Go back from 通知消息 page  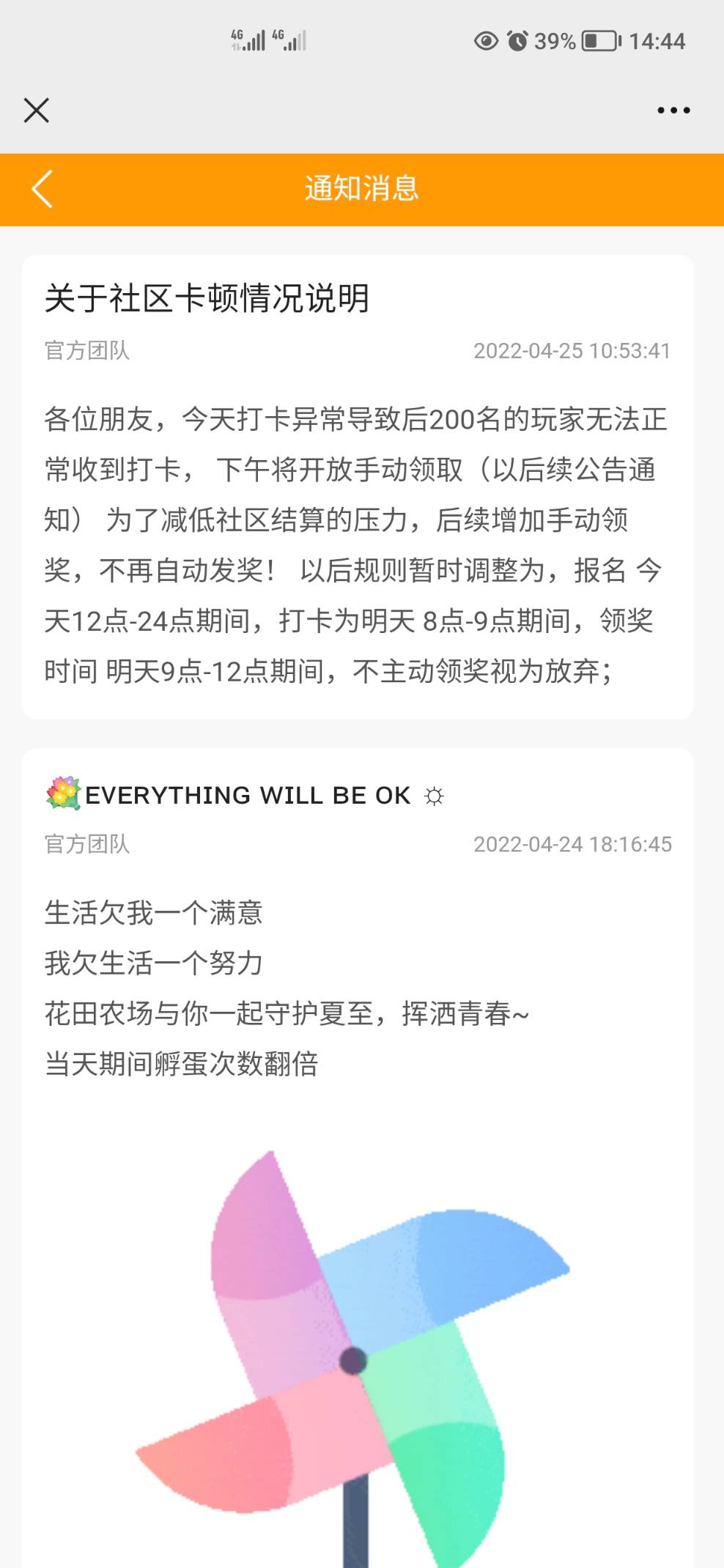(x=43, y=189)
